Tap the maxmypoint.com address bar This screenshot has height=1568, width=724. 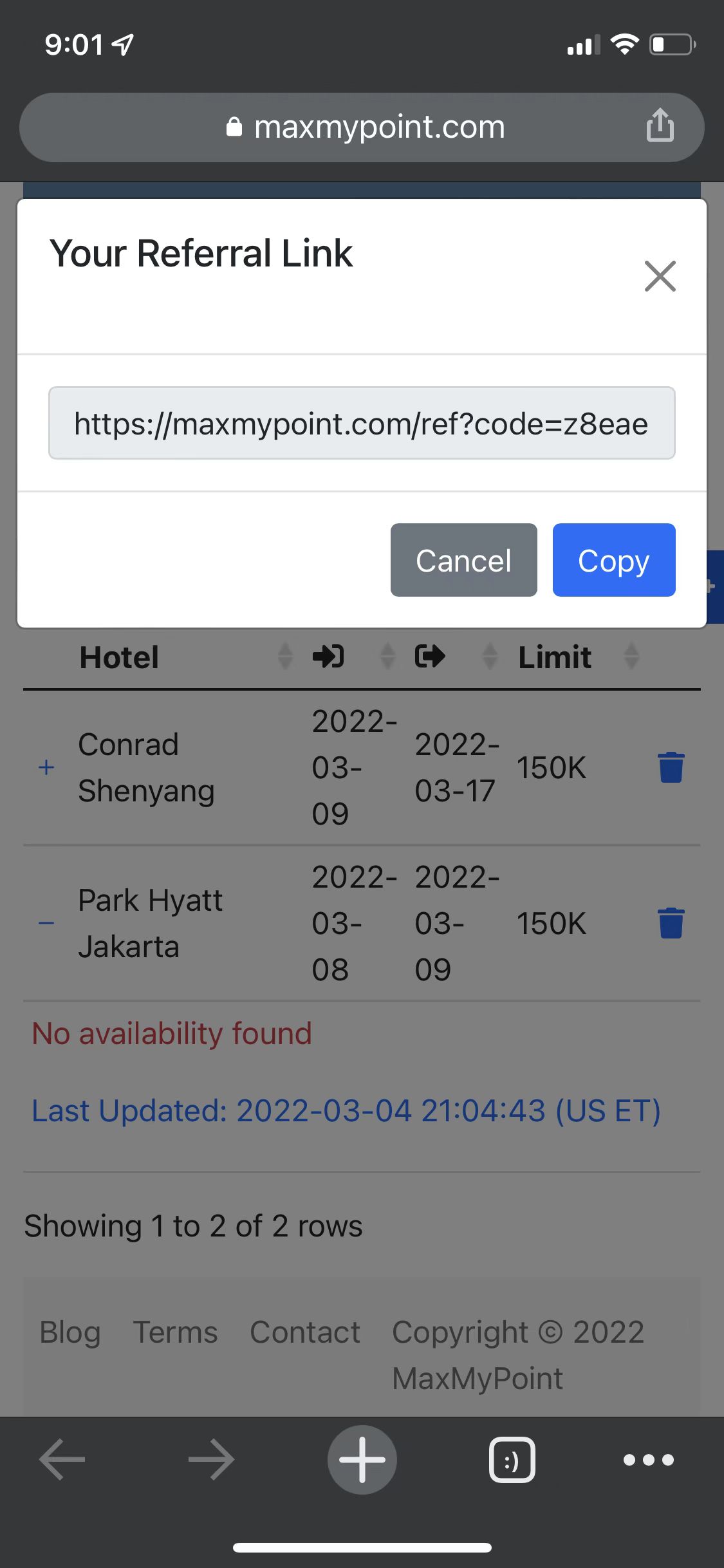tap(362, 127)
